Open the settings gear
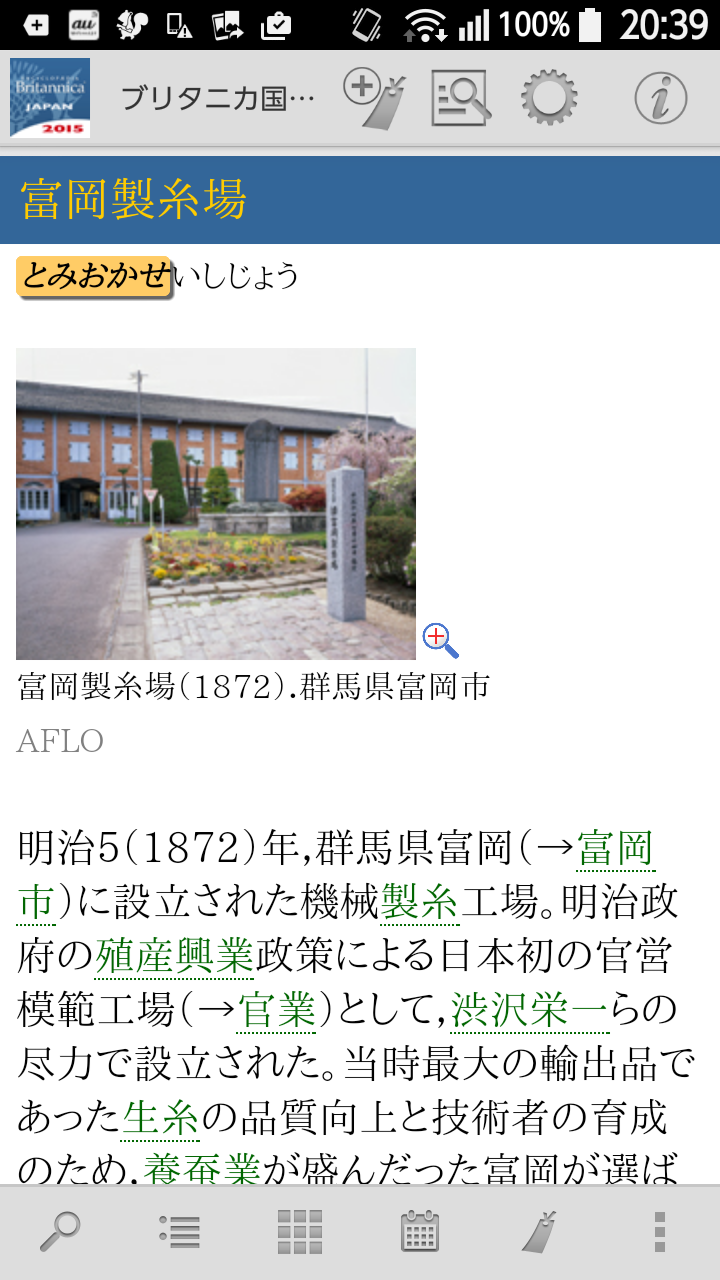The width and height of the screenshot is (720, 1280). tap(549, 99)
